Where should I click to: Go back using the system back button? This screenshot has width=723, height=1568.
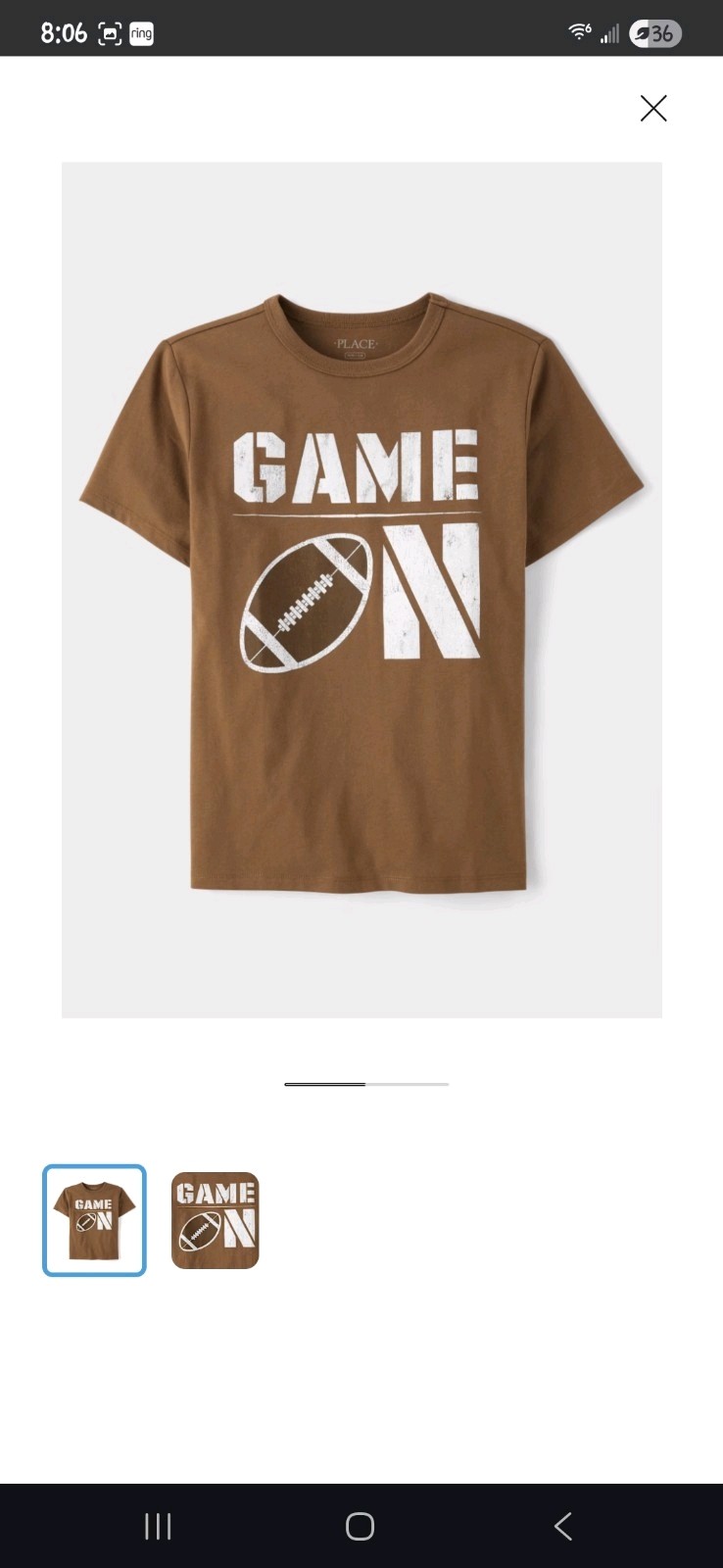tap(562, 1526)
